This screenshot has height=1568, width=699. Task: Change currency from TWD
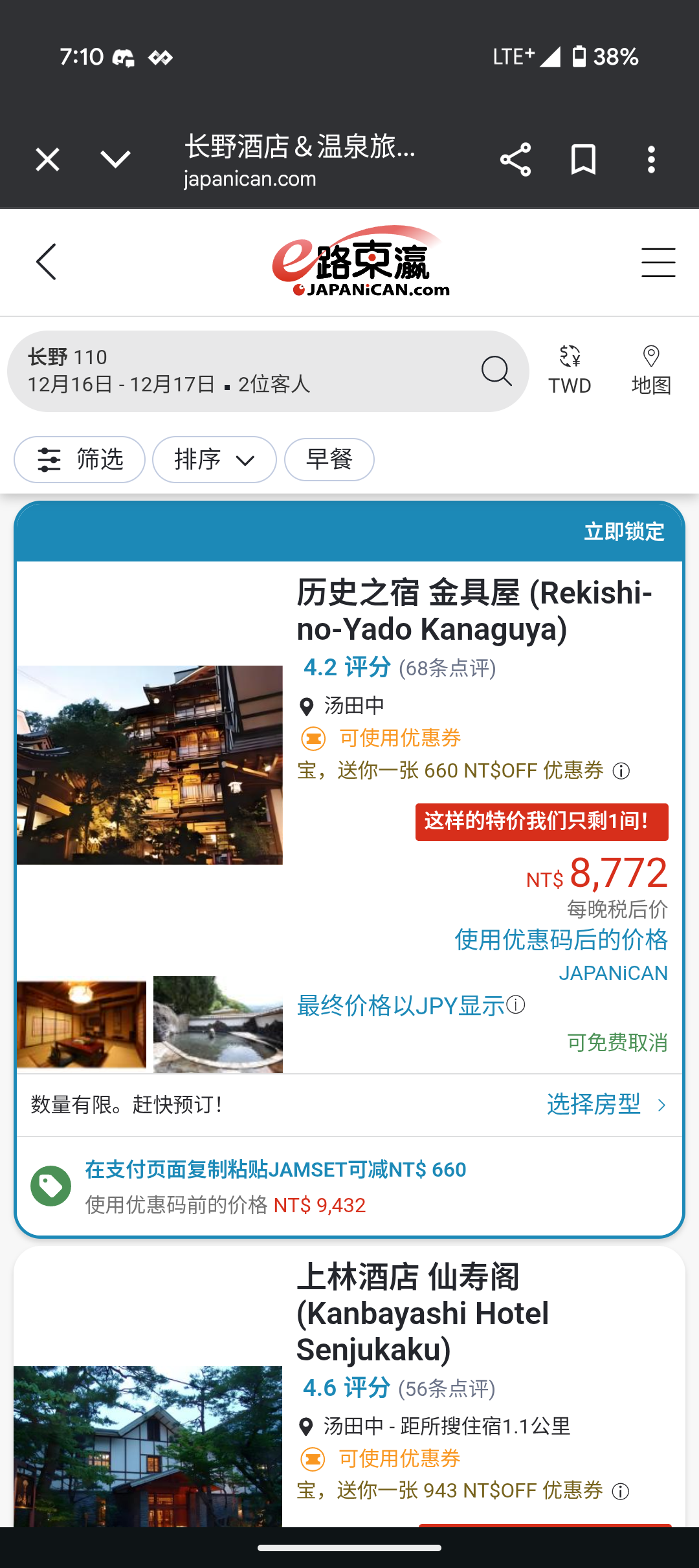570,371
